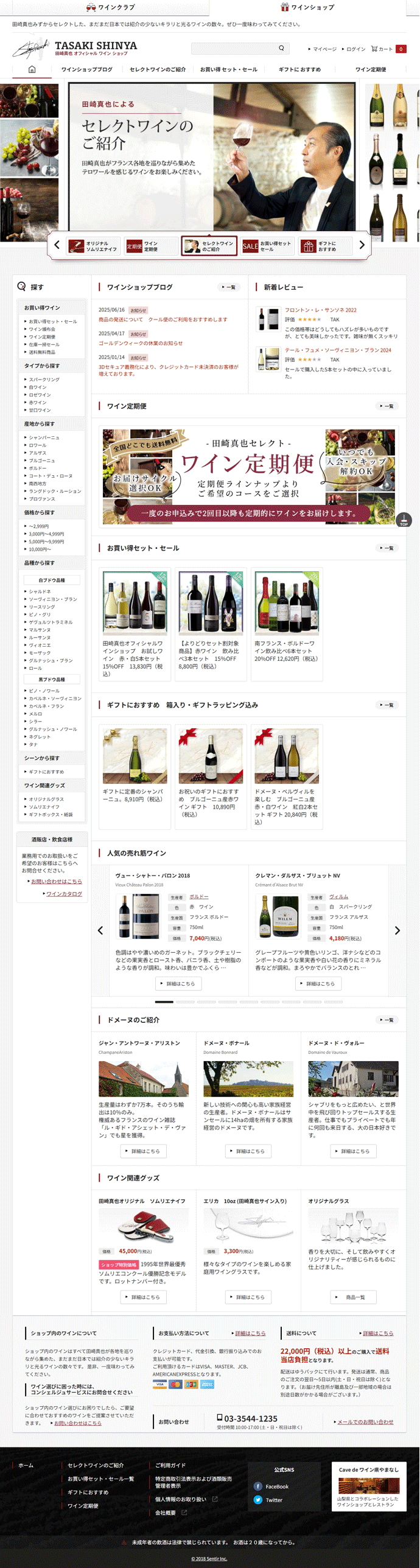Select the SALE お買い得セット carousel tile

pos(267,246)
